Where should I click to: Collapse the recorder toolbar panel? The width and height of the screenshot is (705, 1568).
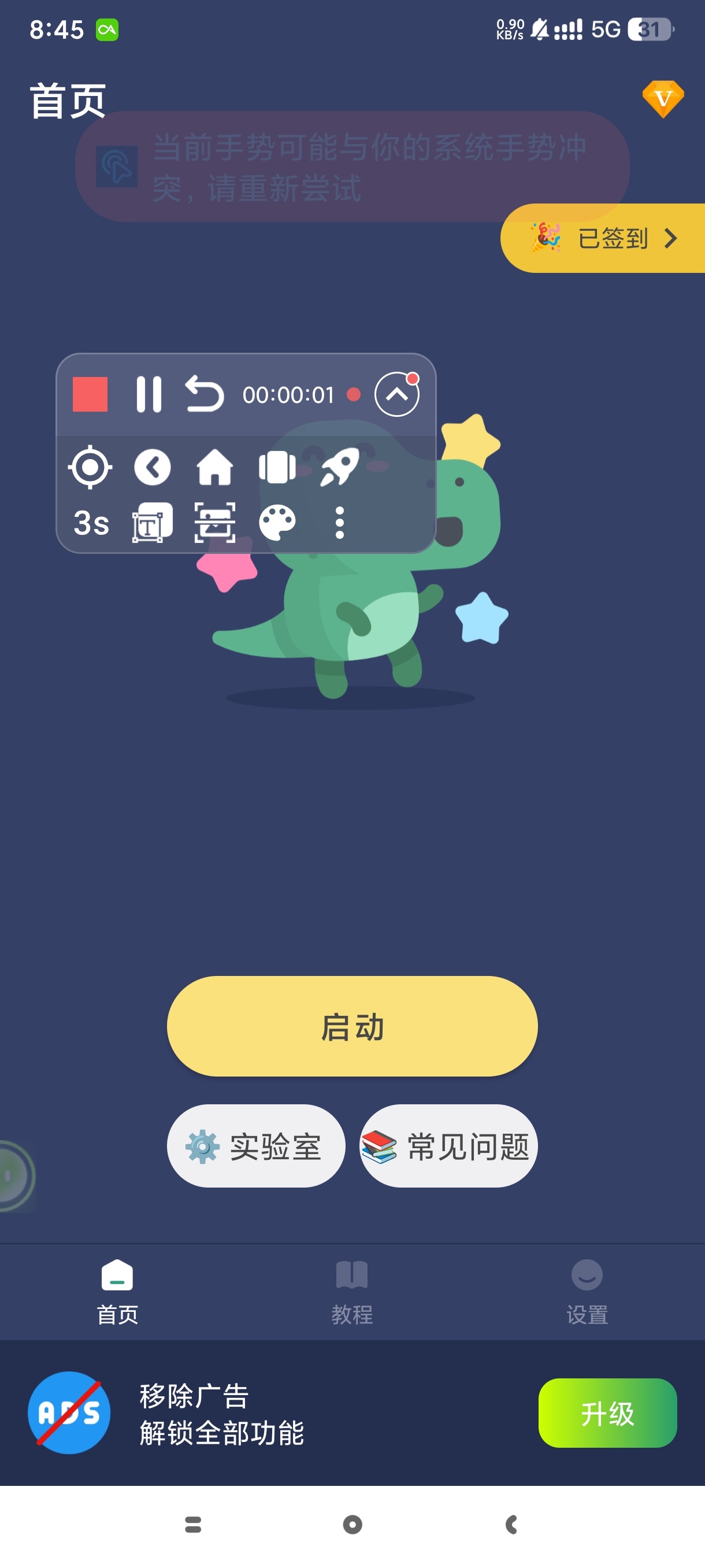(x=396, y=394)
